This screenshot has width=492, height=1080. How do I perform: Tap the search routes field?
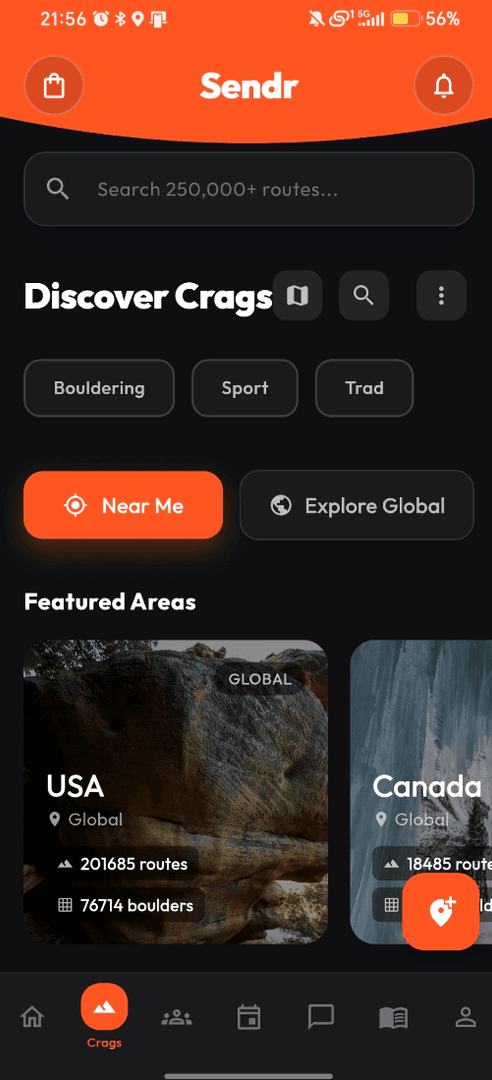coord(249,189)
